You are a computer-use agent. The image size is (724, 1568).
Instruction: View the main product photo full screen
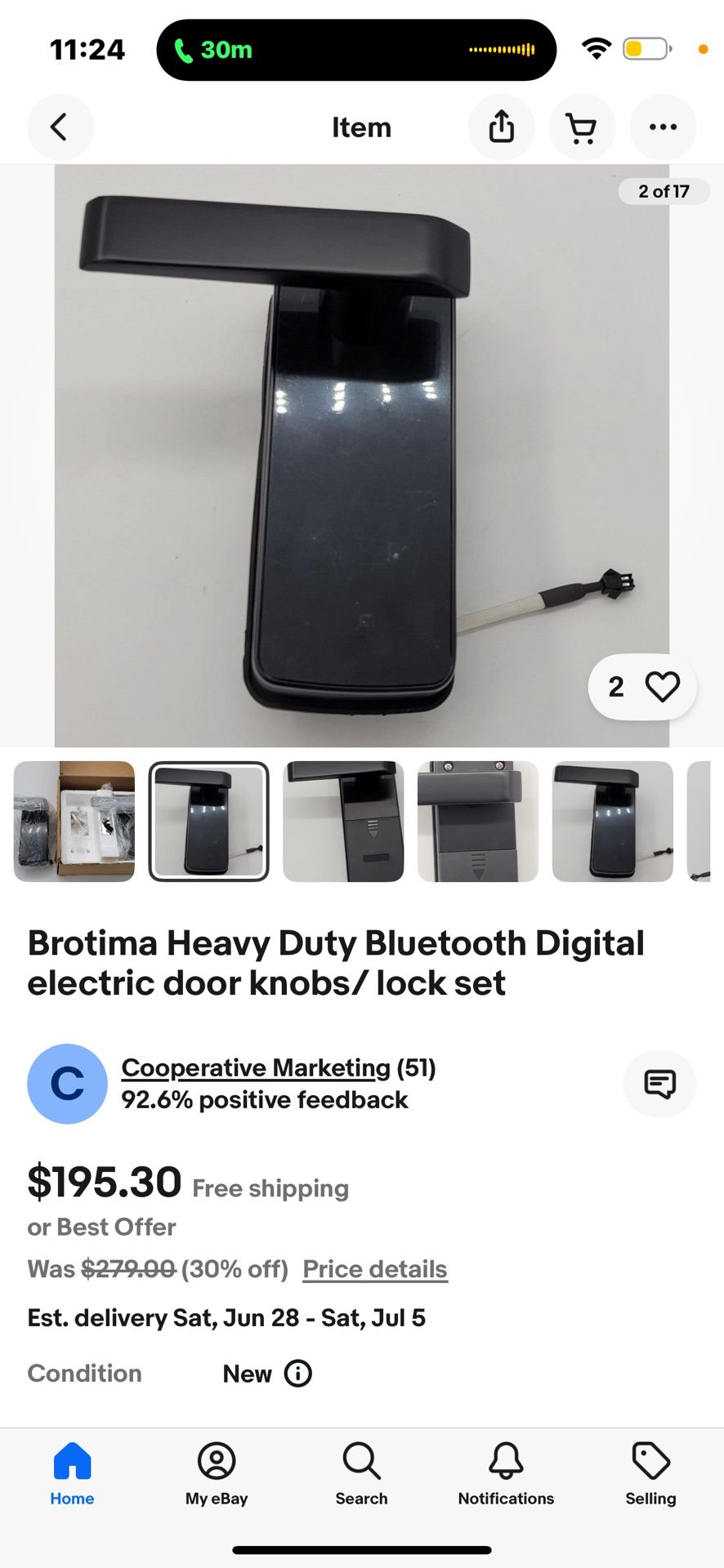(361, 456)
